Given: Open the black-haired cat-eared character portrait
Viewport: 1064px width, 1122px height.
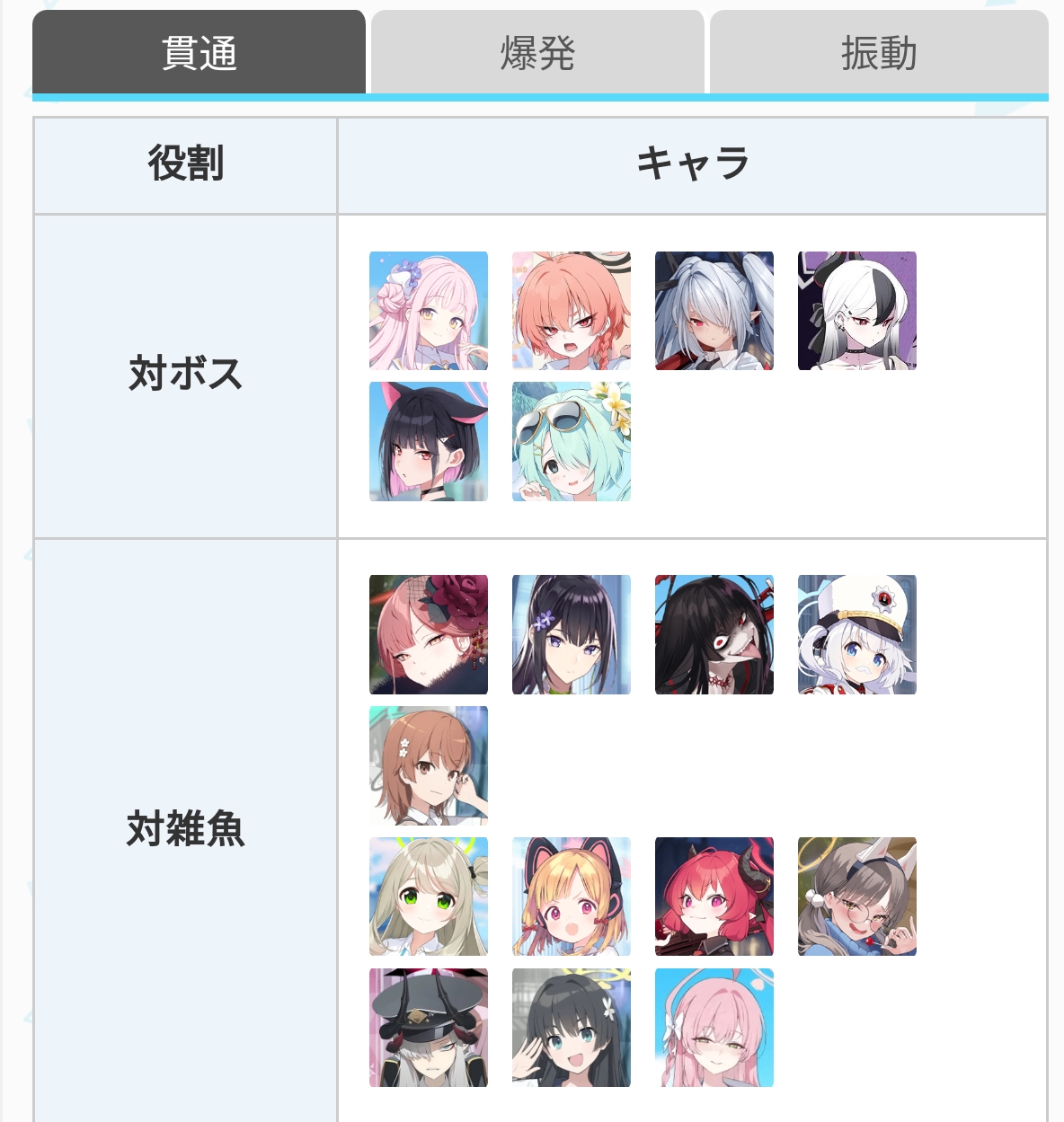Looking at the screenshot, I should click(x=429, y=442).
